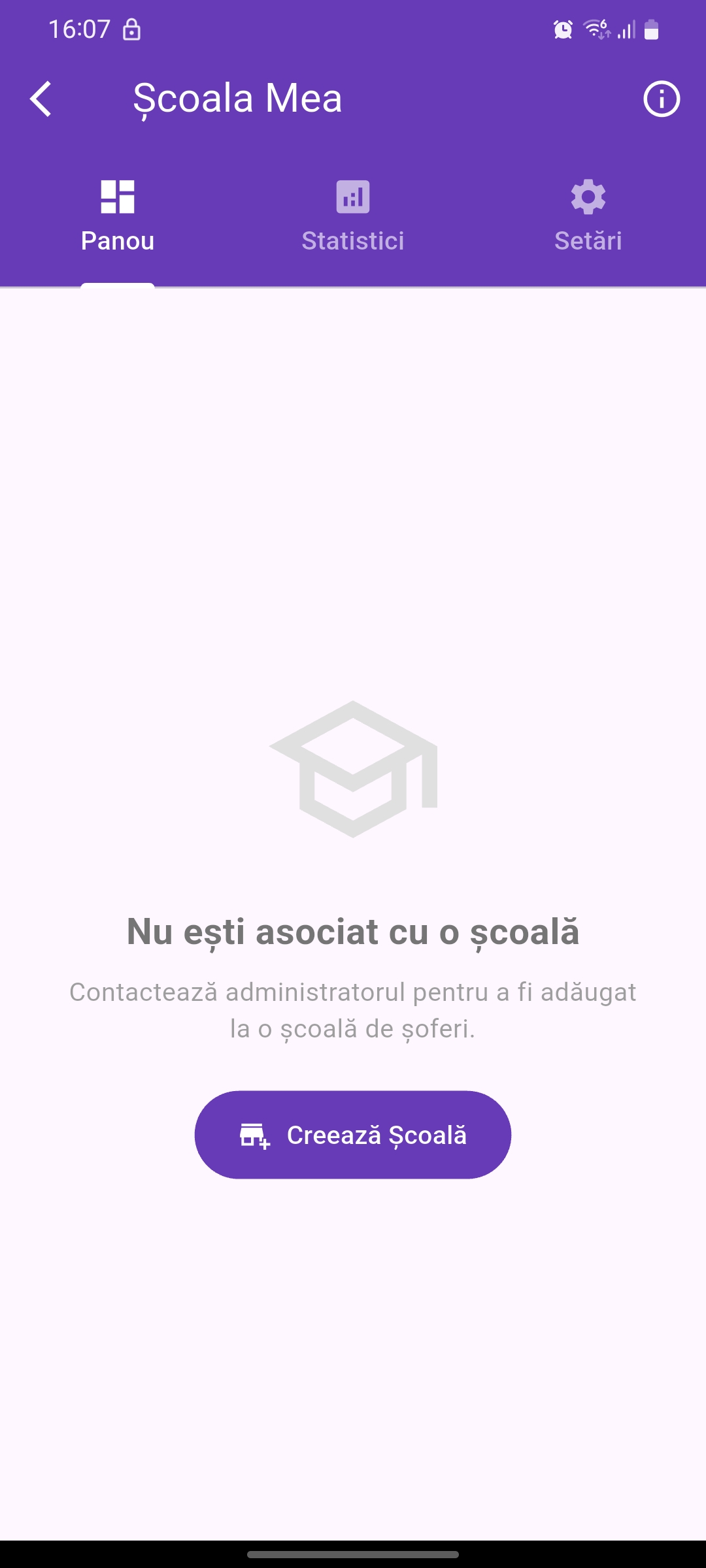Open the info icon in the top bar
The height and width of the screenshot is (1568, 706).
[x=661, y=100]
